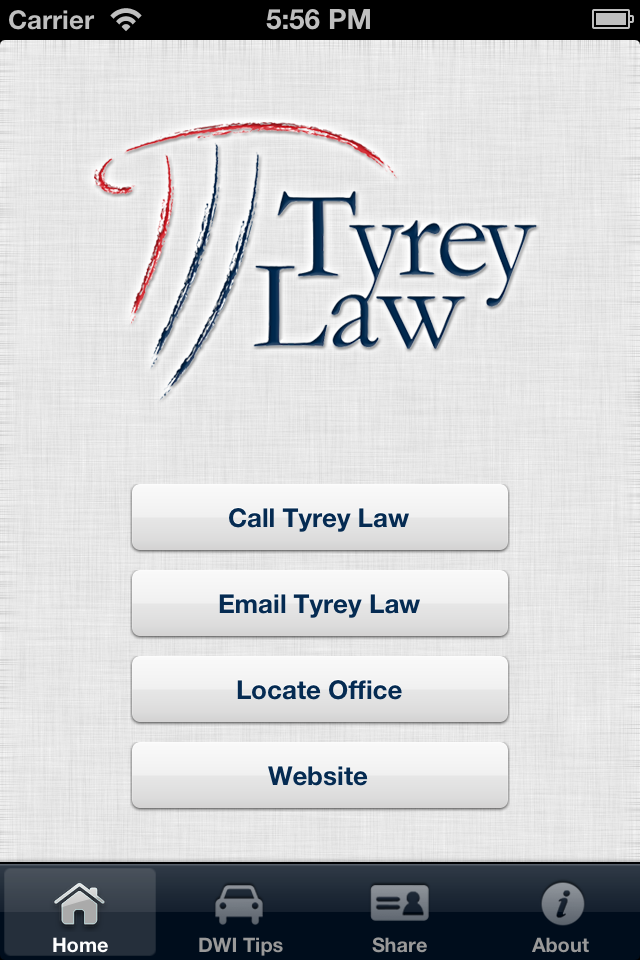Select Locate Office

tap(320, 690)
